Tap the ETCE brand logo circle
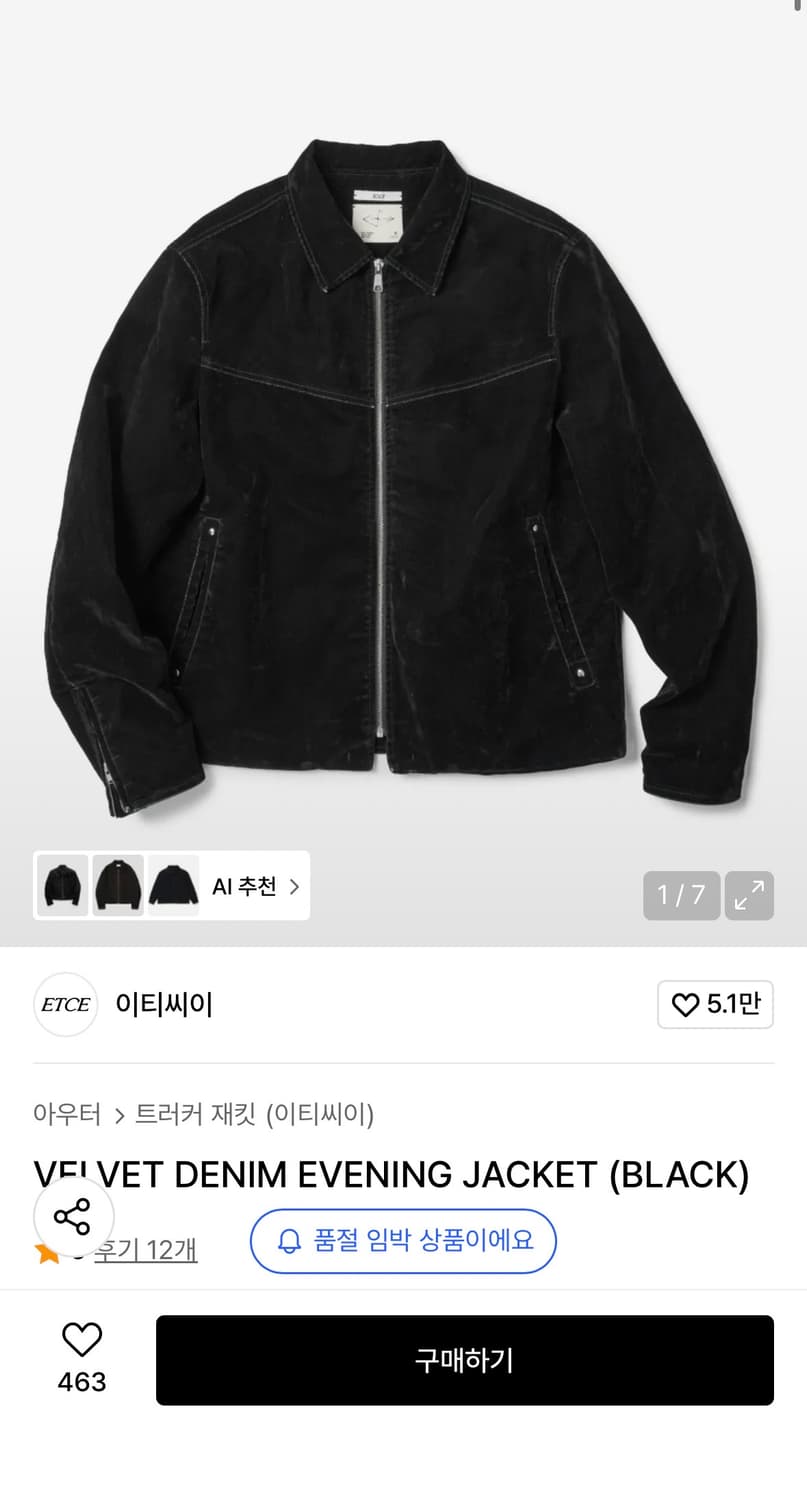Screen dimensions: 807x1500 pyautogui.click(x=65, y=1005)
